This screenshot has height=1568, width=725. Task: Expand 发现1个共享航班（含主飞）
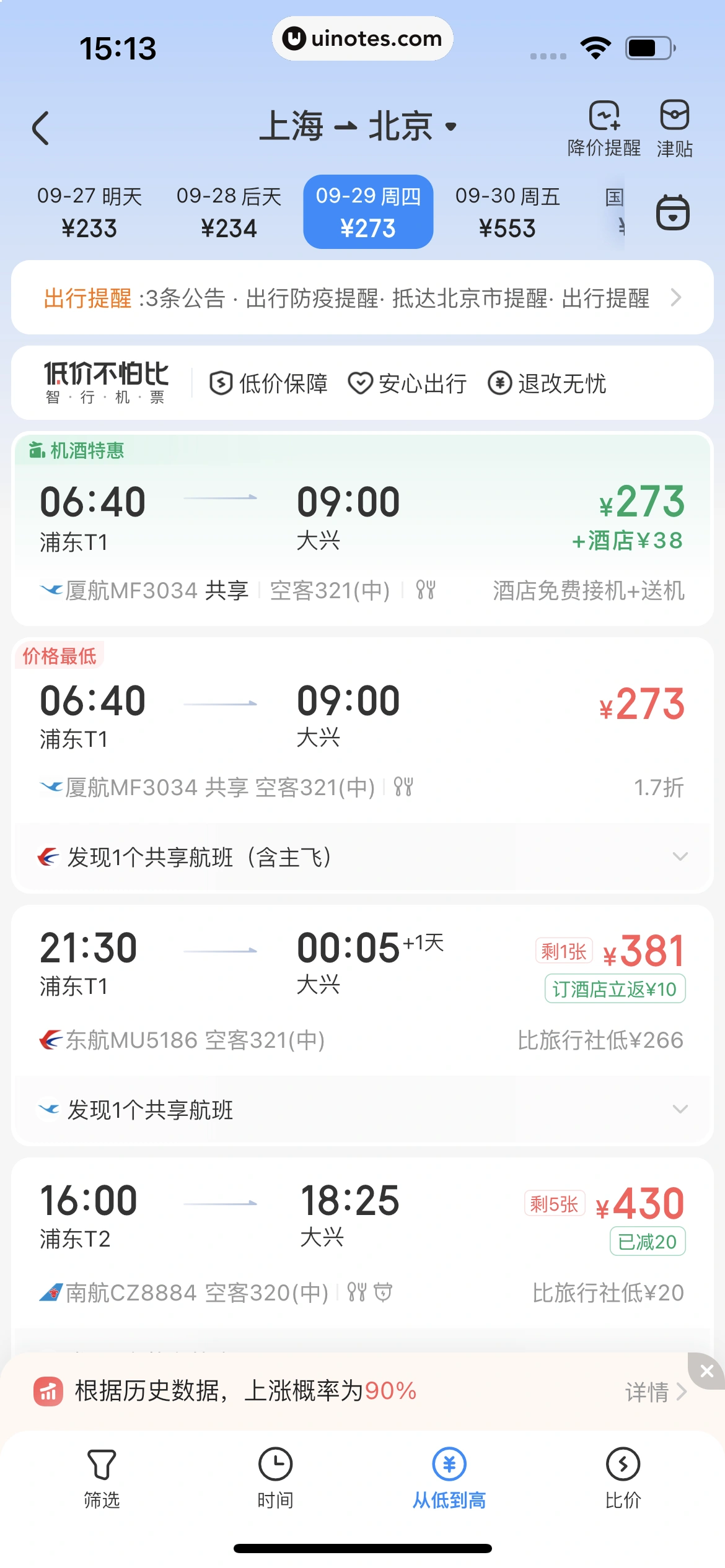362,858
